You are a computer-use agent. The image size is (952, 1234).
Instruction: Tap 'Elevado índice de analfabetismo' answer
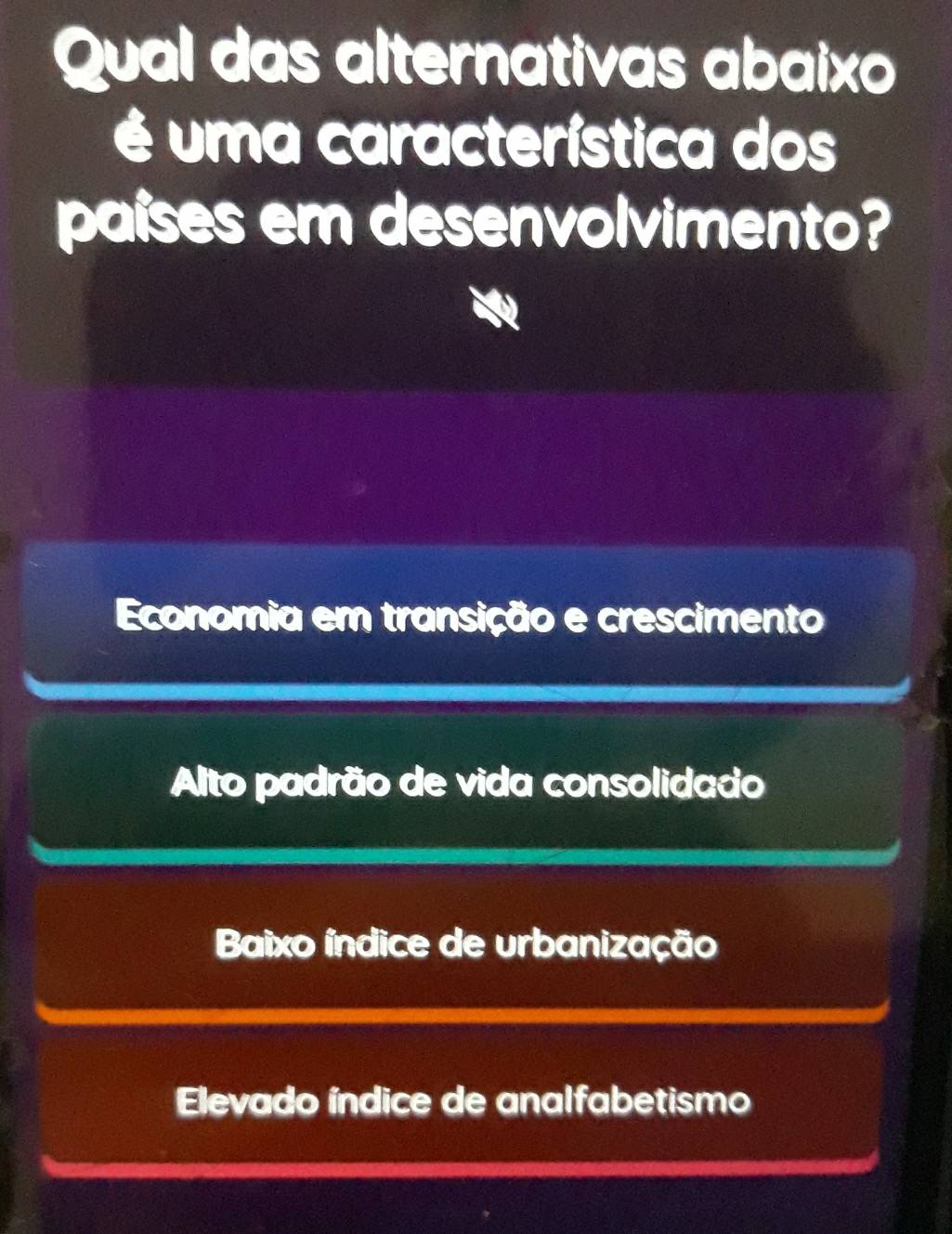coord(462,1102)
